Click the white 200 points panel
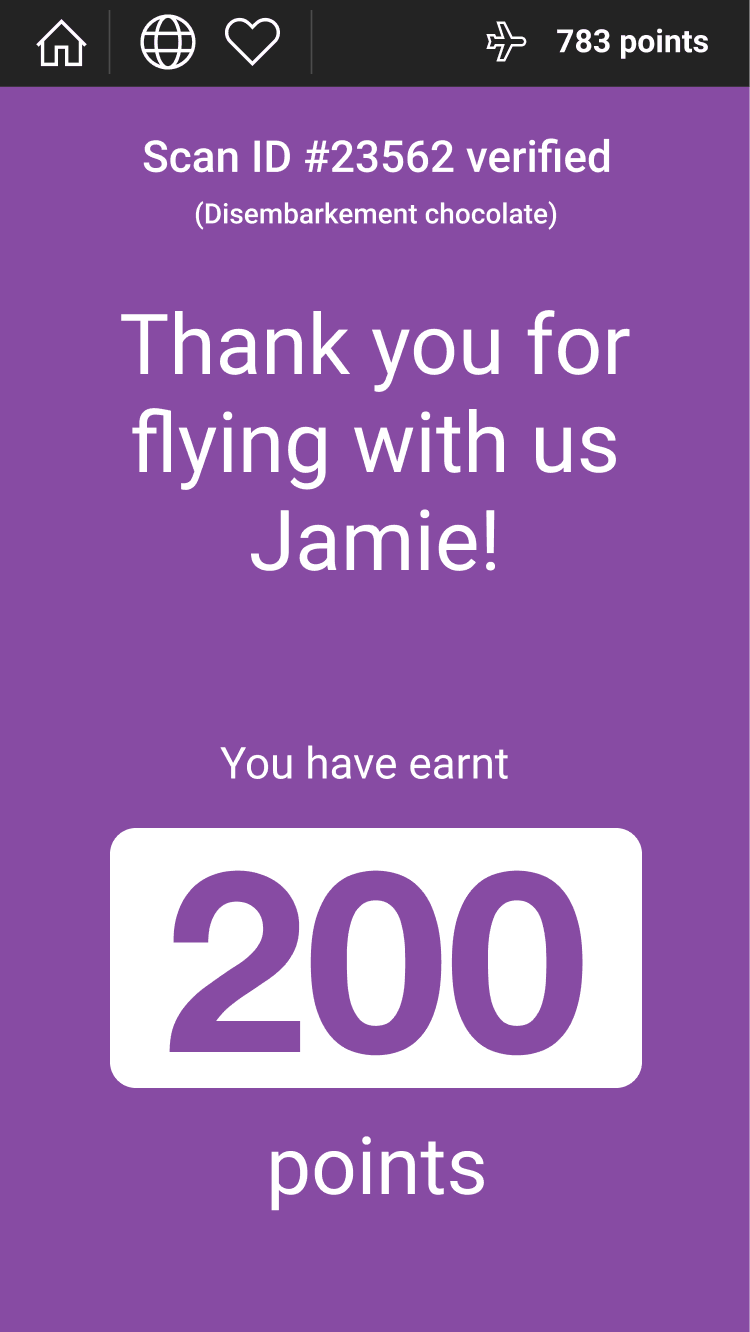750x1332 pixels. pos(375,956)
